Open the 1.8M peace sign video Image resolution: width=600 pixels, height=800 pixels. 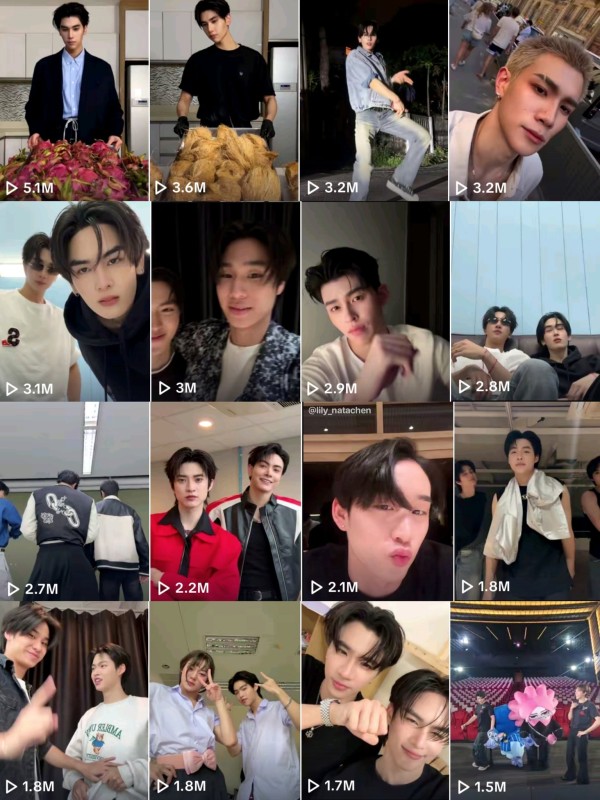click(x=224, y=700)
